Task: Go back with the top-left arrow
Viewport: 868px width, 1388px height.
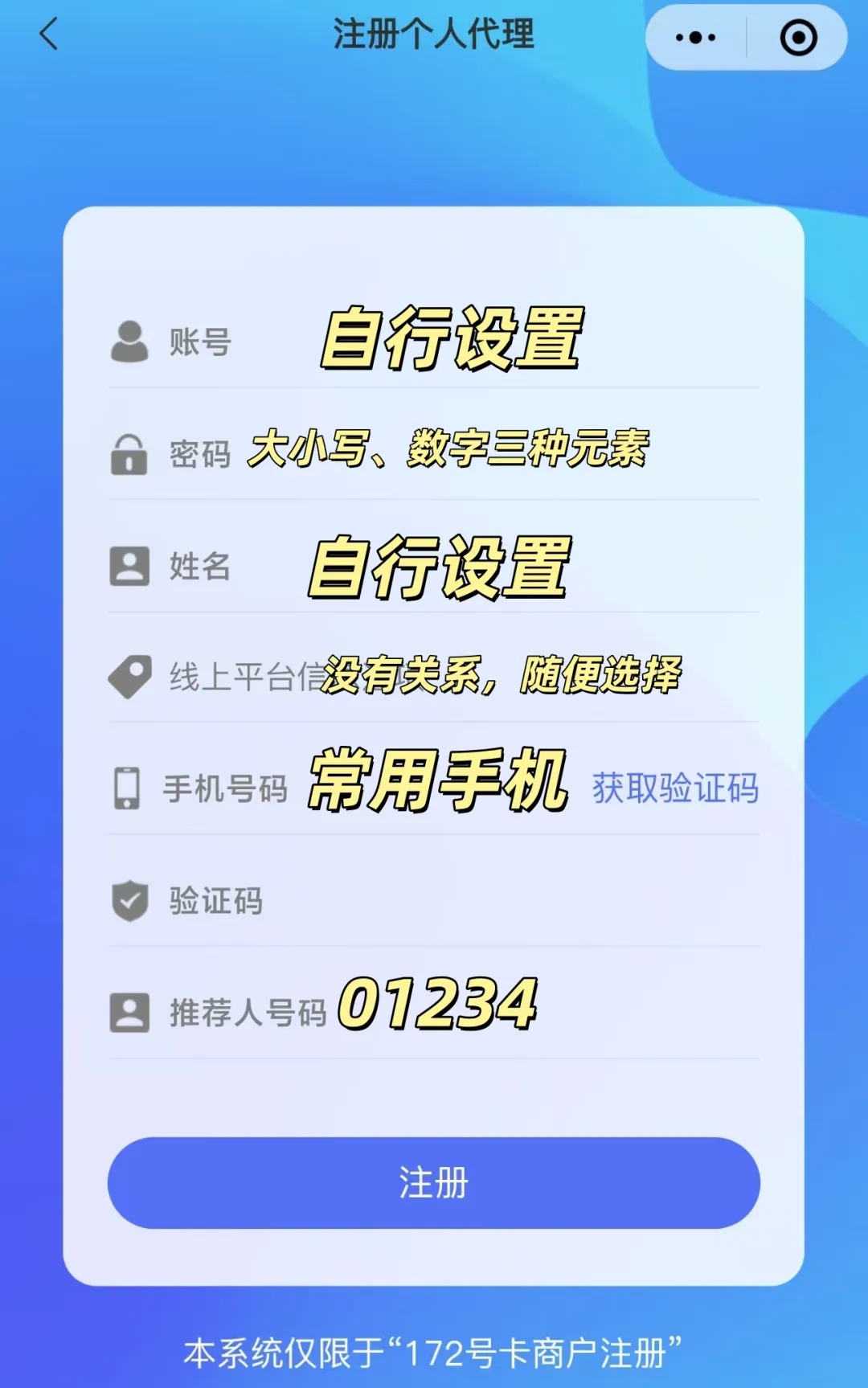Action: (x=48, y=35)
